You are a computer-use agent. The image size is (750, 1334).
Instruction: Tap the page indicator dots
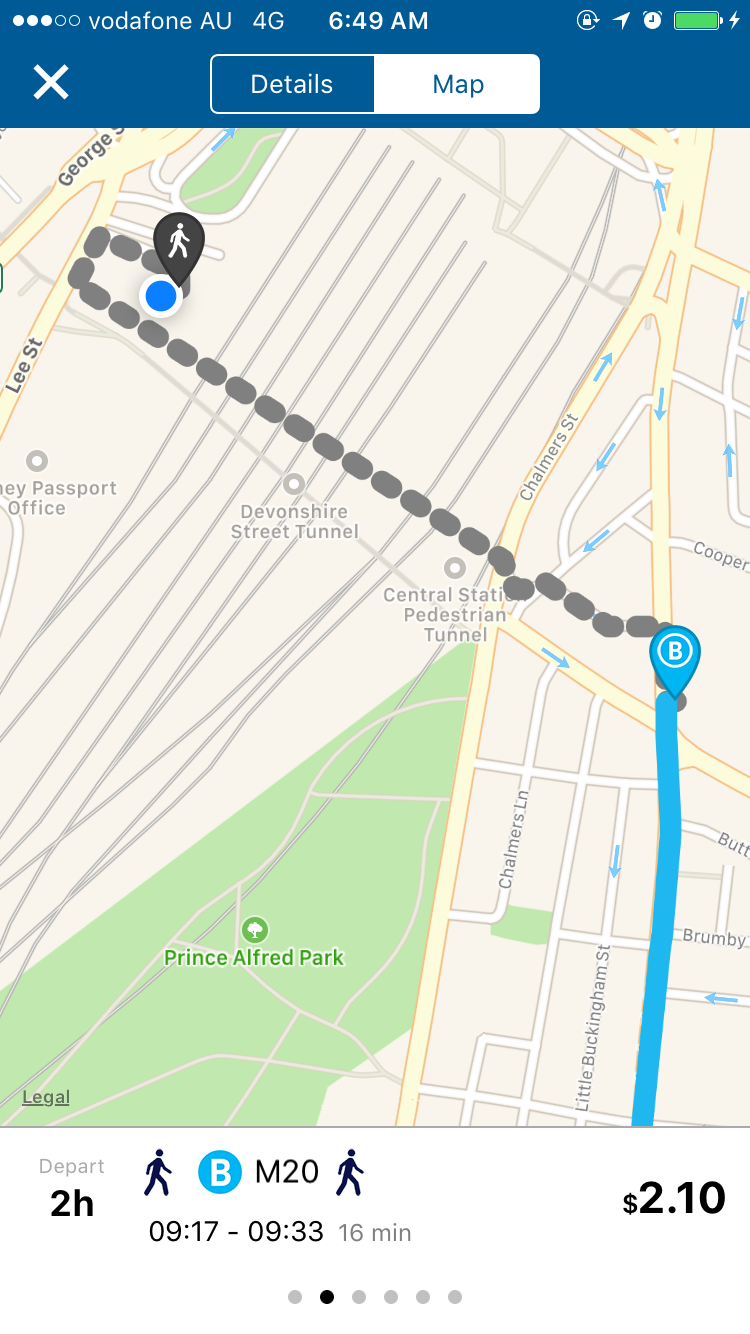[375, 1297]
